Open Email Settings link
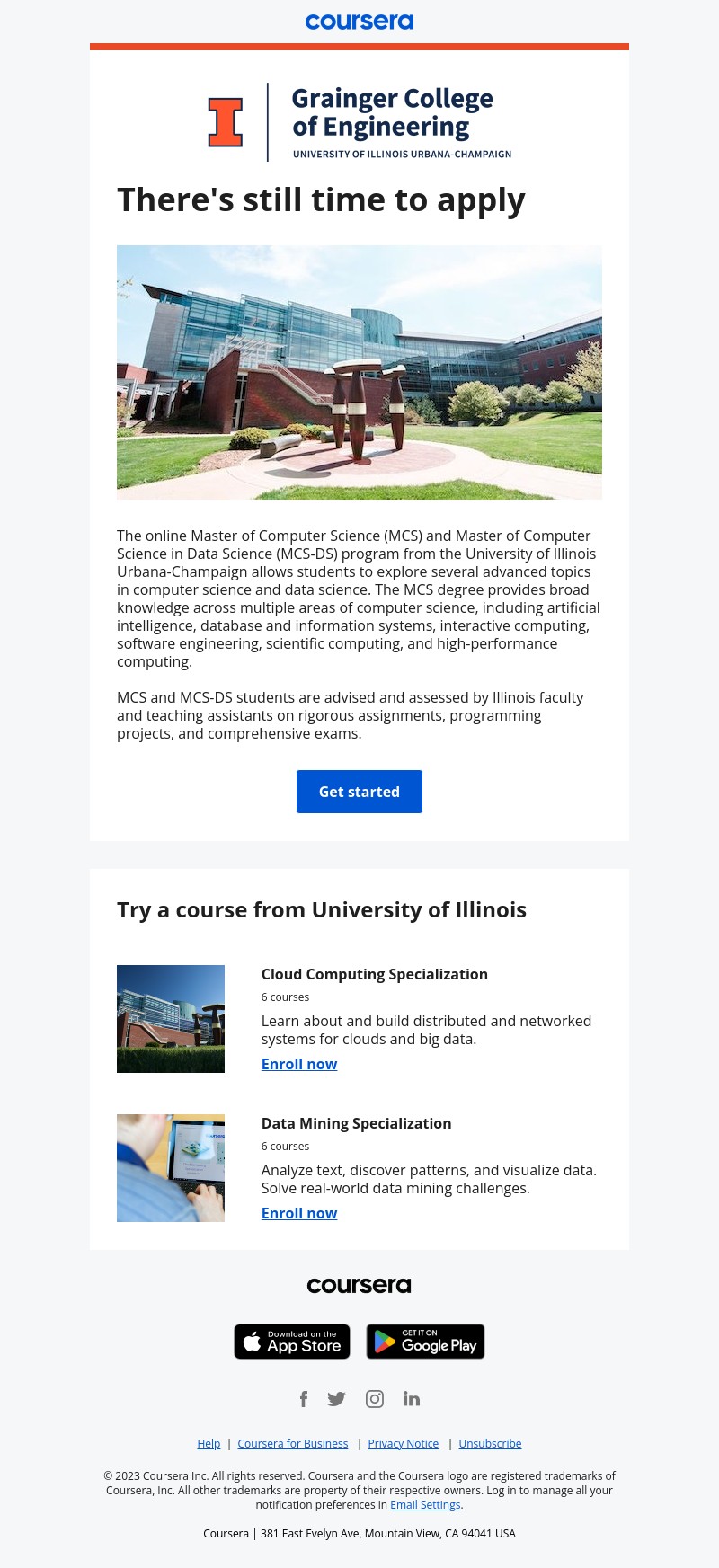 pos(425,1505)
